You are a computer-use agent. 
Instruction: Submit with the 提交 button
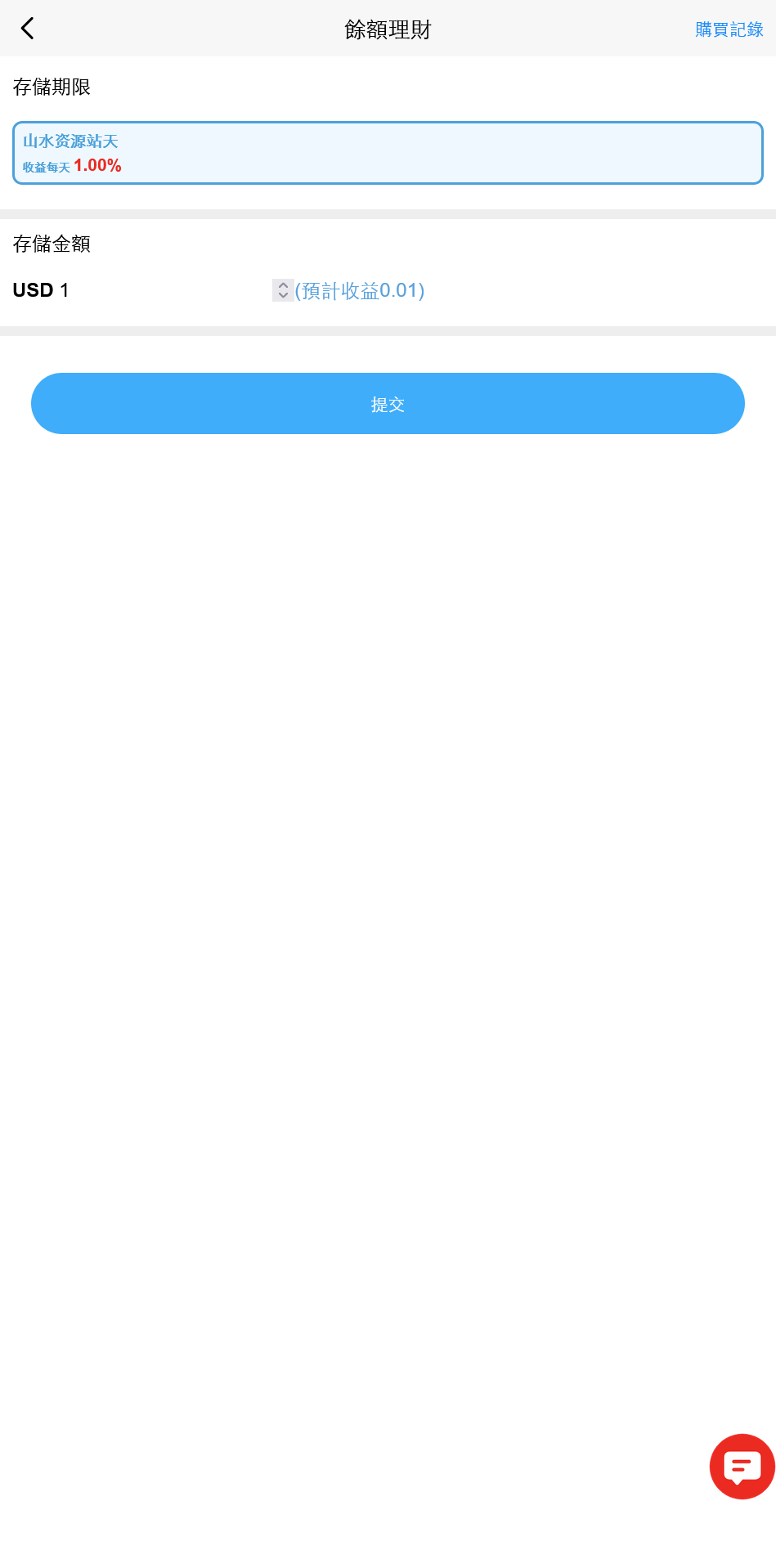click(388, 404)
